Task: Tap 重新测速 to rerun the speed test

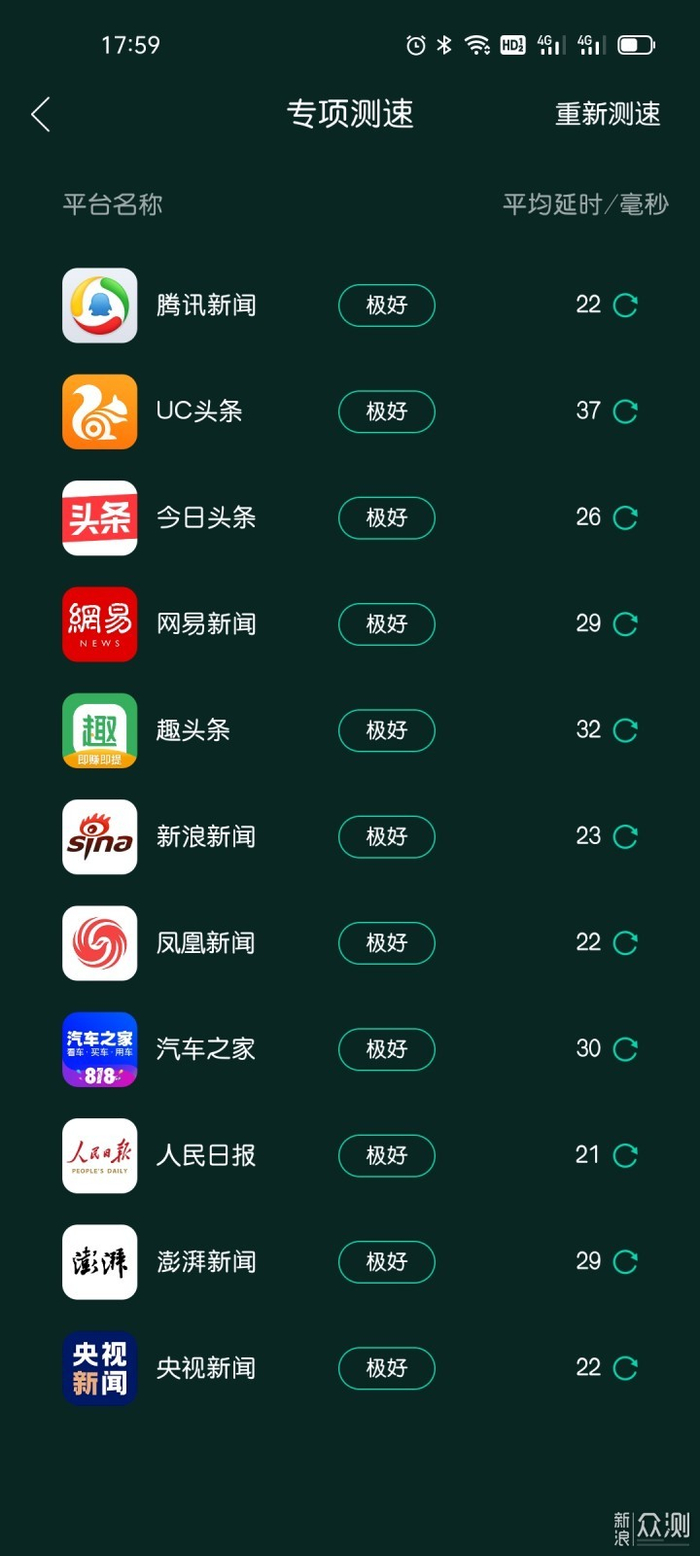Action: click(608, 114)
